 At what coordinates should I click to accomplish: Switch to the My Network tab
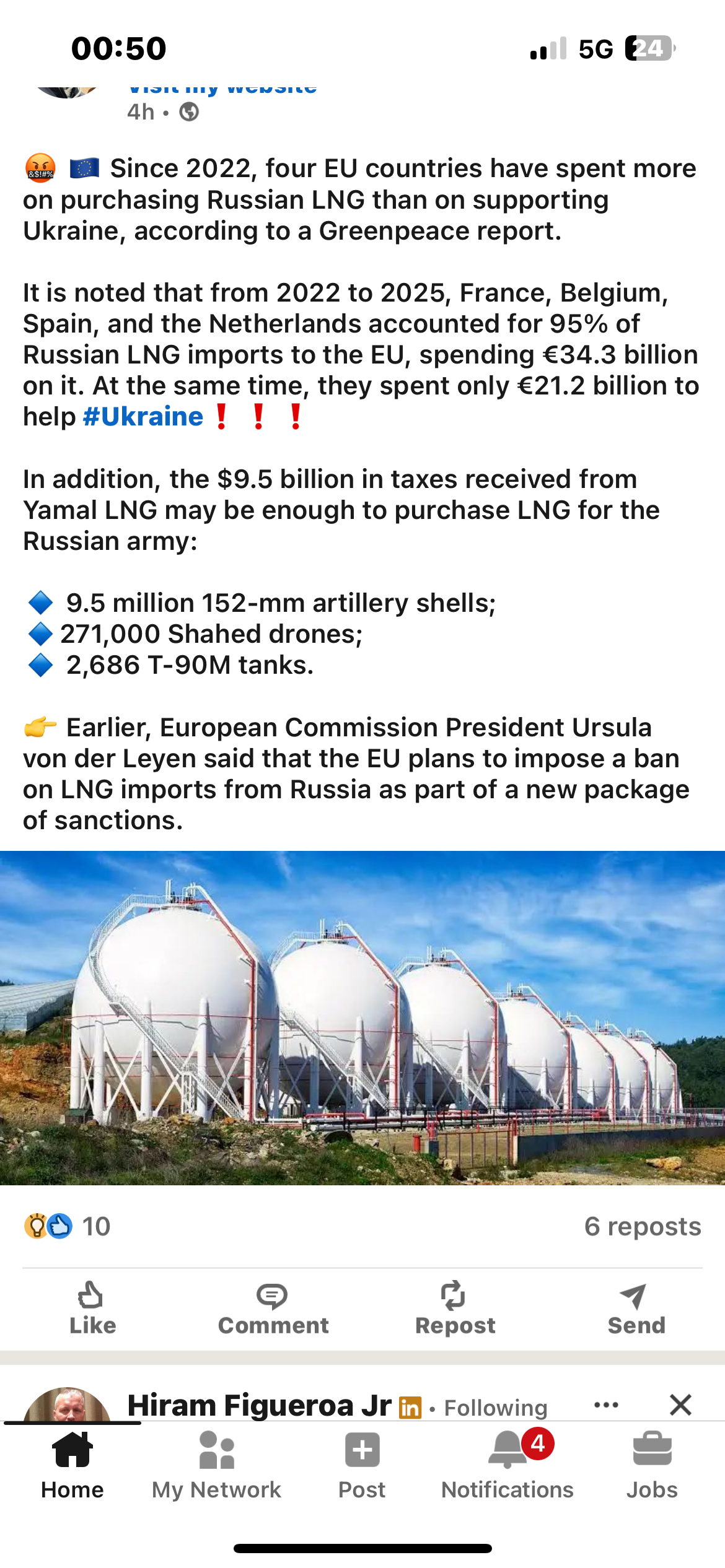(x=217, y=1465)
